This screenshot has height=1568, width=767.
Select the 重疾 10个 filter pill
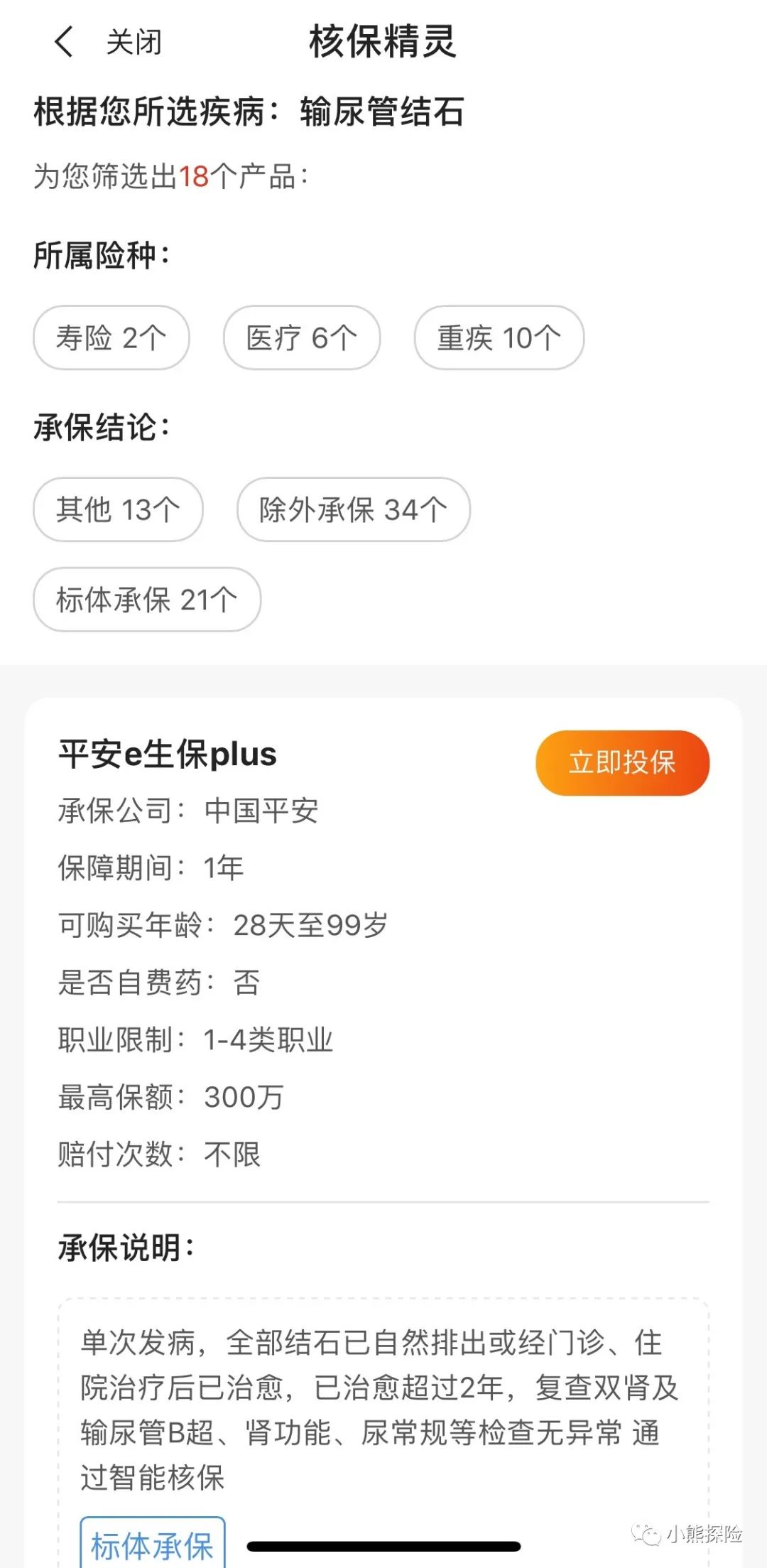pos(498,338)
